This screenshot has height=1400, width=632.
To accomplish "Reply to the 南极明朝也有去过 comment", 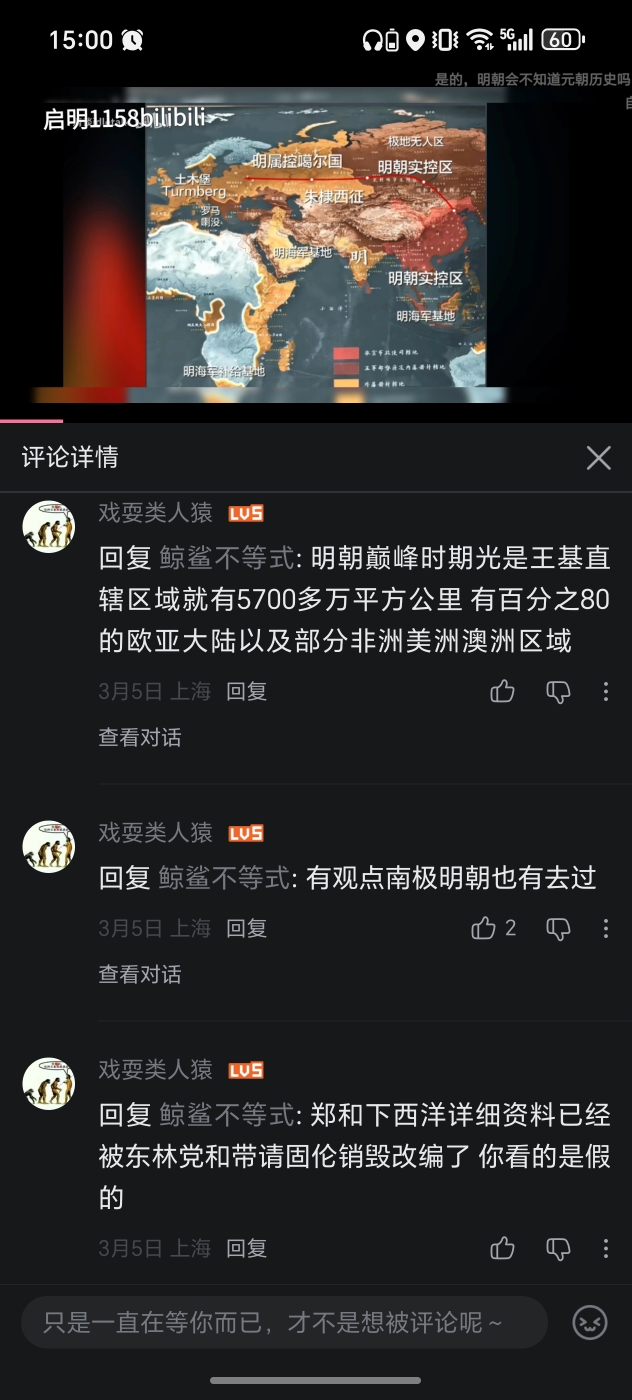I will [247, 928].
